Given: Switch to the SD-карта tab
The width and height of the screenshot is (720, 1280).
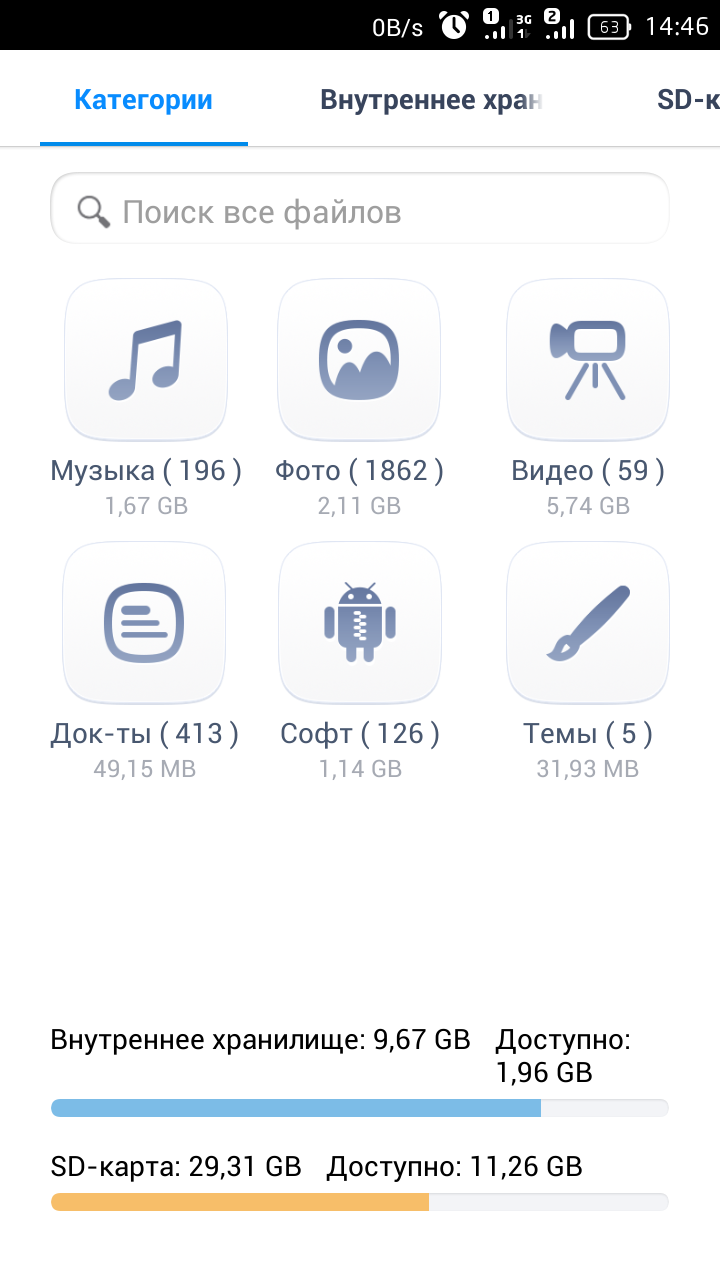Looking at the screenshot, I should tap(688, 100).
